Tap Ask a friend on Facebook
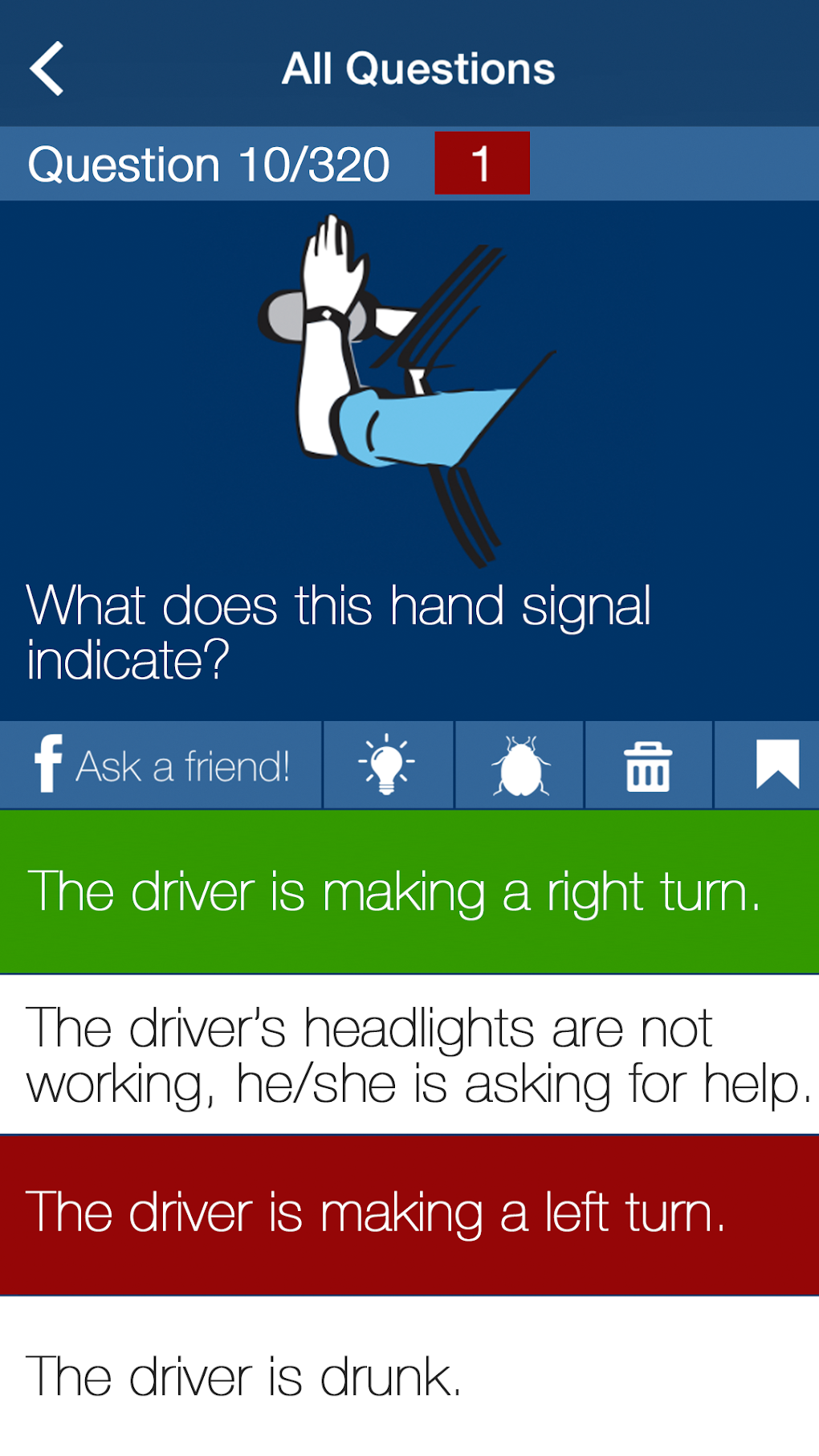Image resolution: width=819 pixels, height=1456 pixels. [x=161, y=765]
